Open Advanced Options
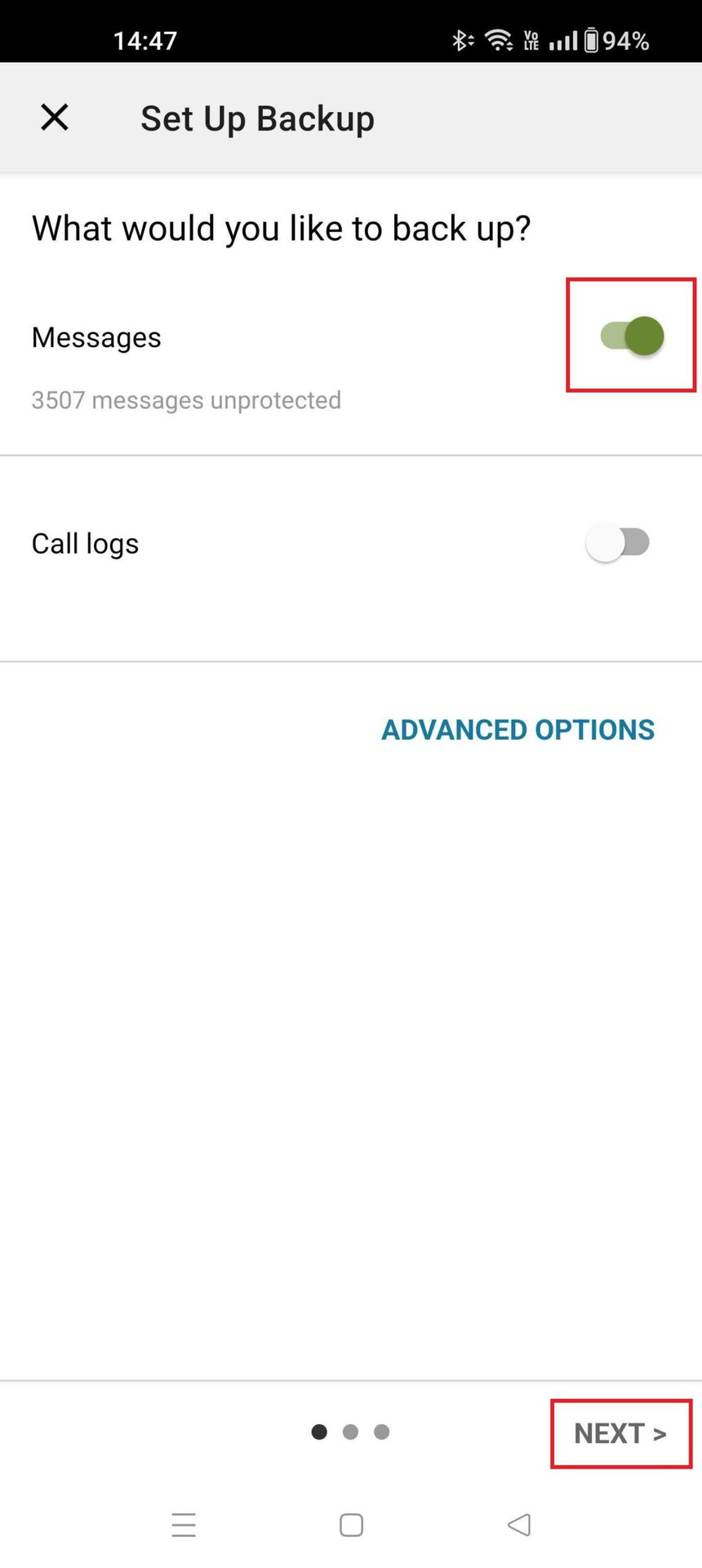 pyautogui.click(x=518, y=729)
